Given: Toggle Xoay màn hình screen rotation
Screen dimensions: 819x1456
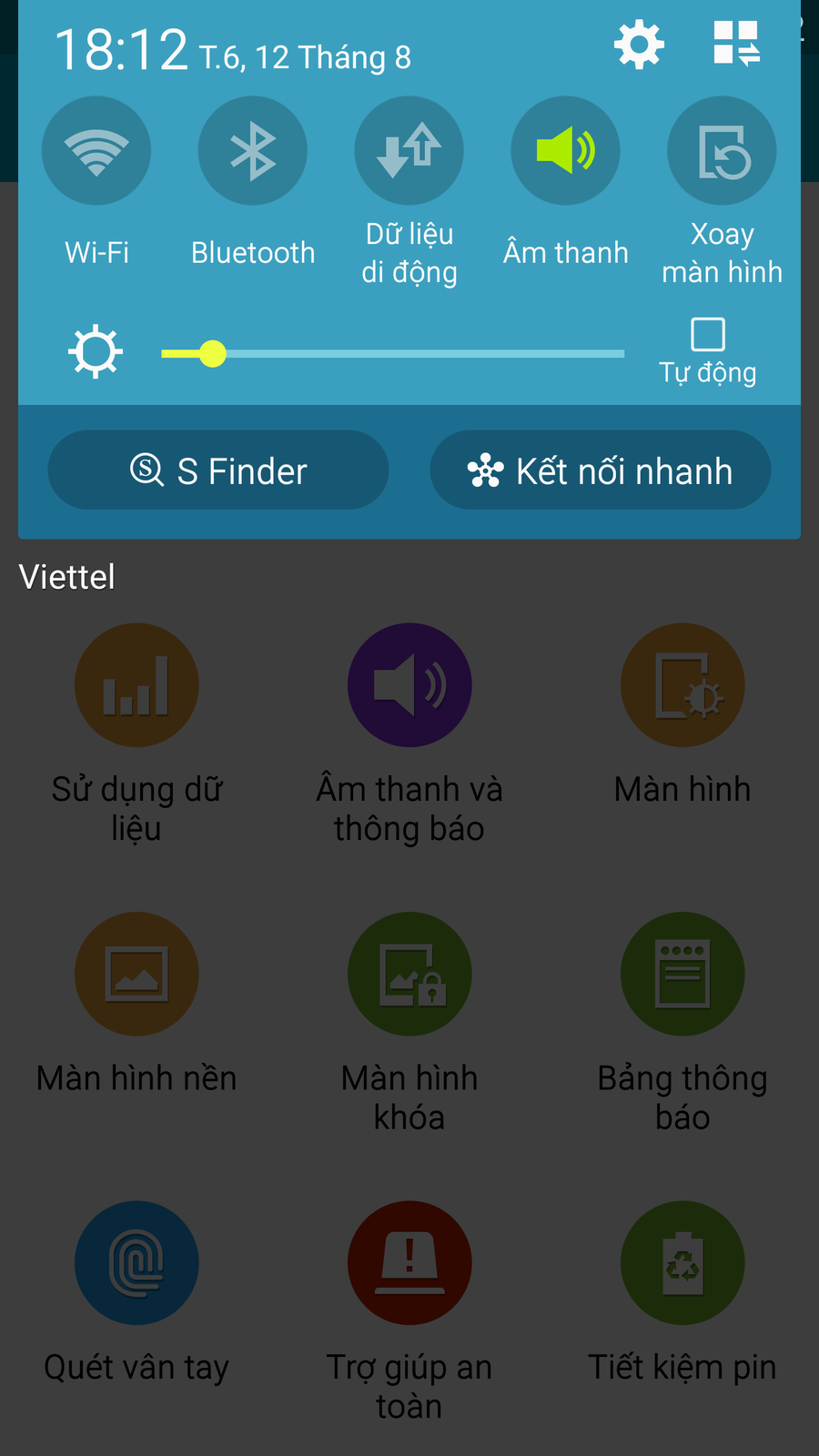Looking at the screenshot, I should pyautogui.click(x=722, y=151).
